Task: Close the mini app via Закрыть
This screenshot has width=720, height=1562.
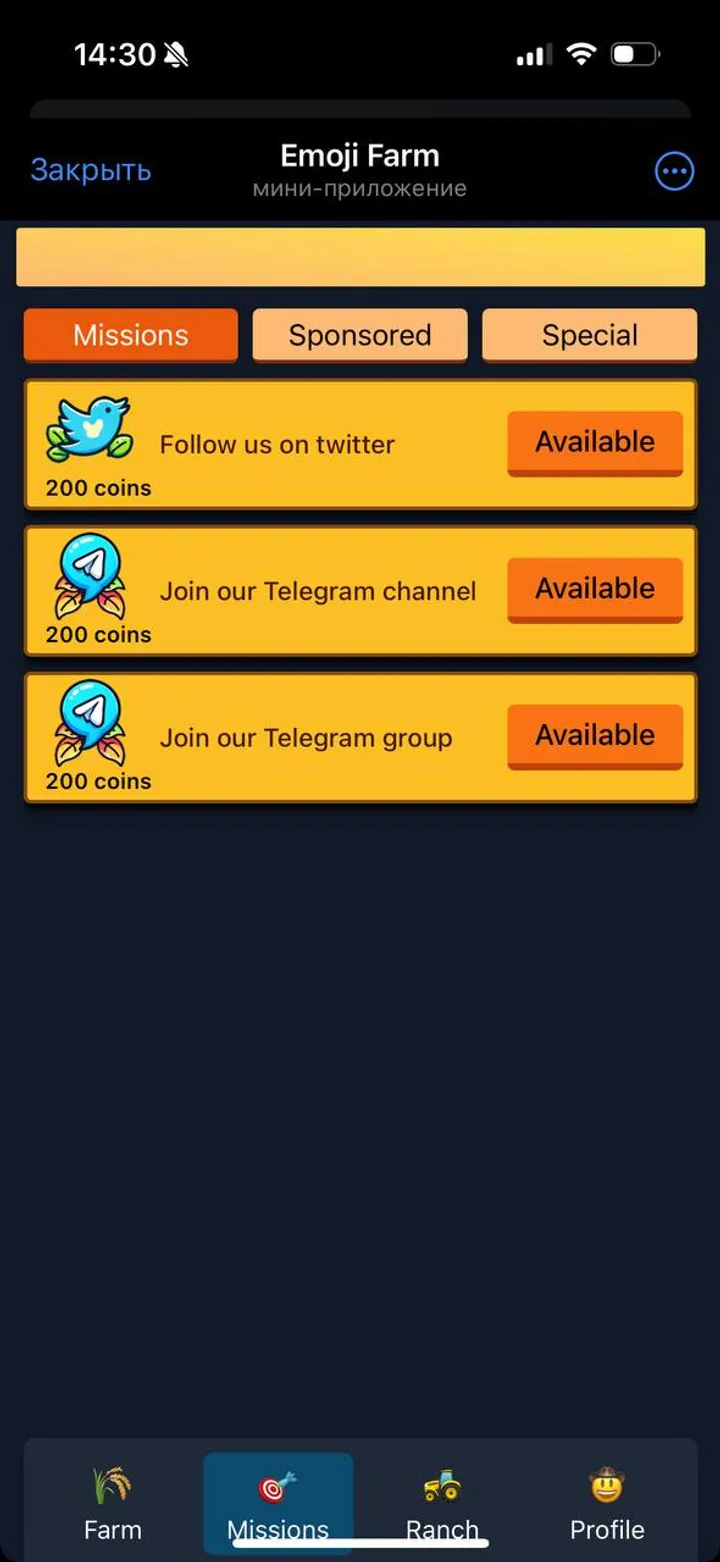Action: point(91,170)
